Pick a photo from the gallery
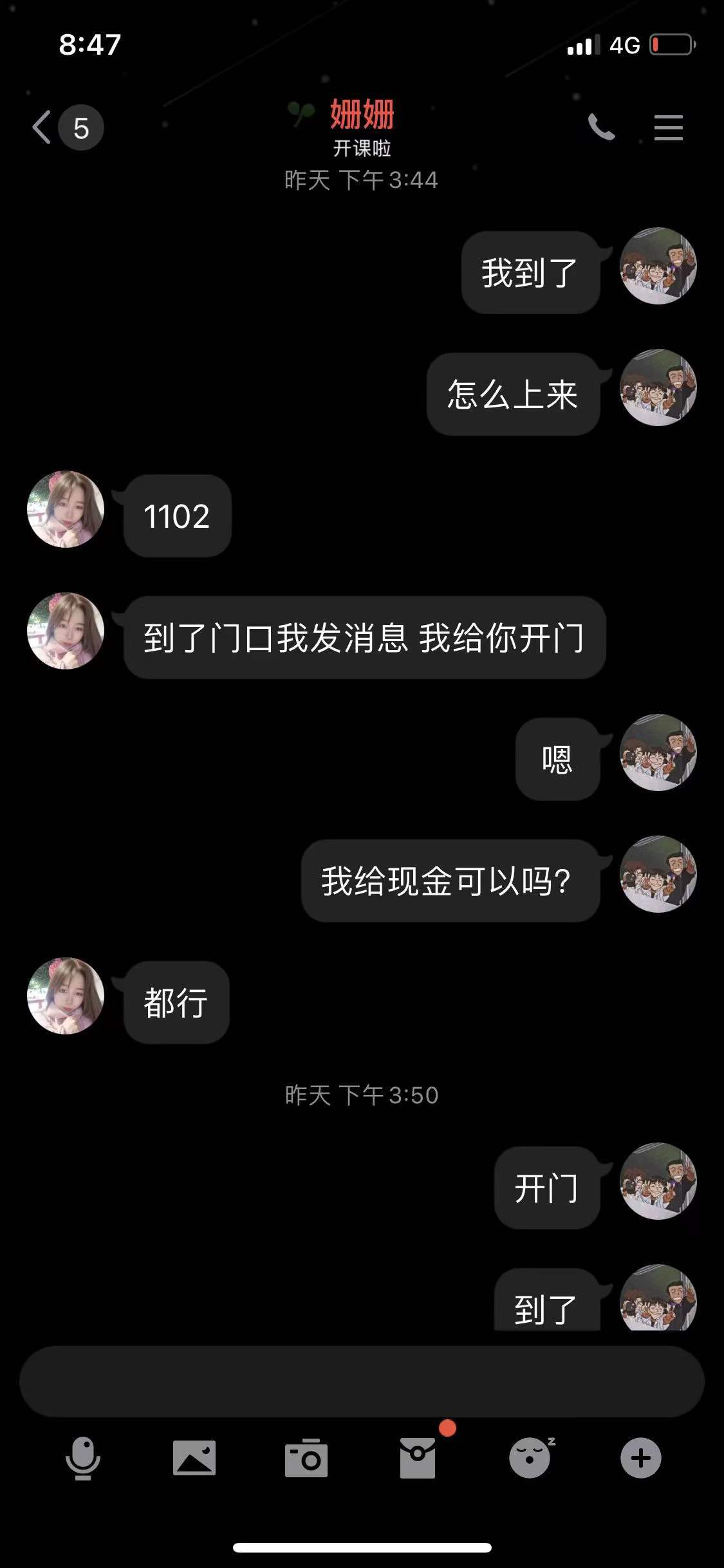 (194, 1459)
